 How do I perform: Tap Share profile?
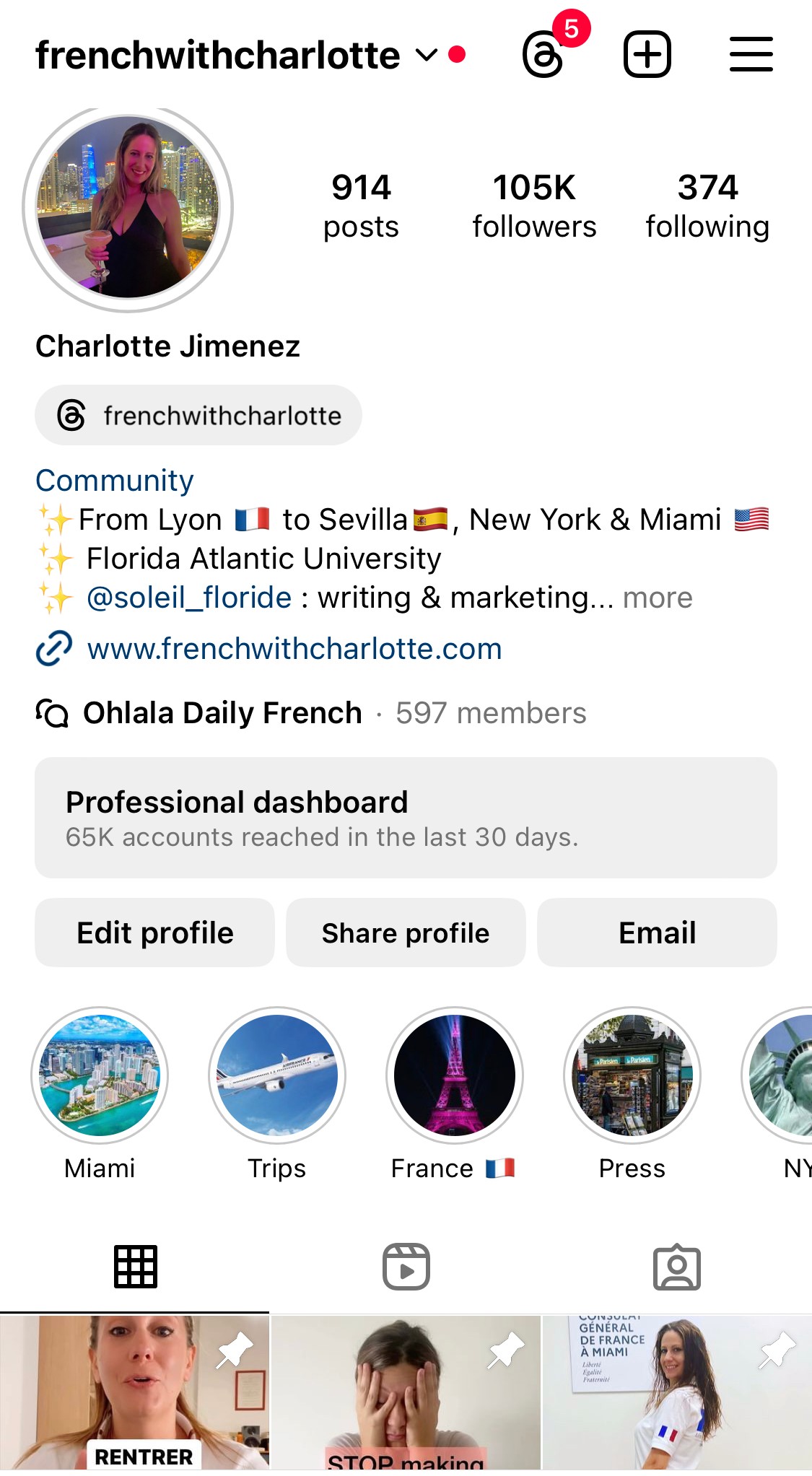(x=406, y=933)
